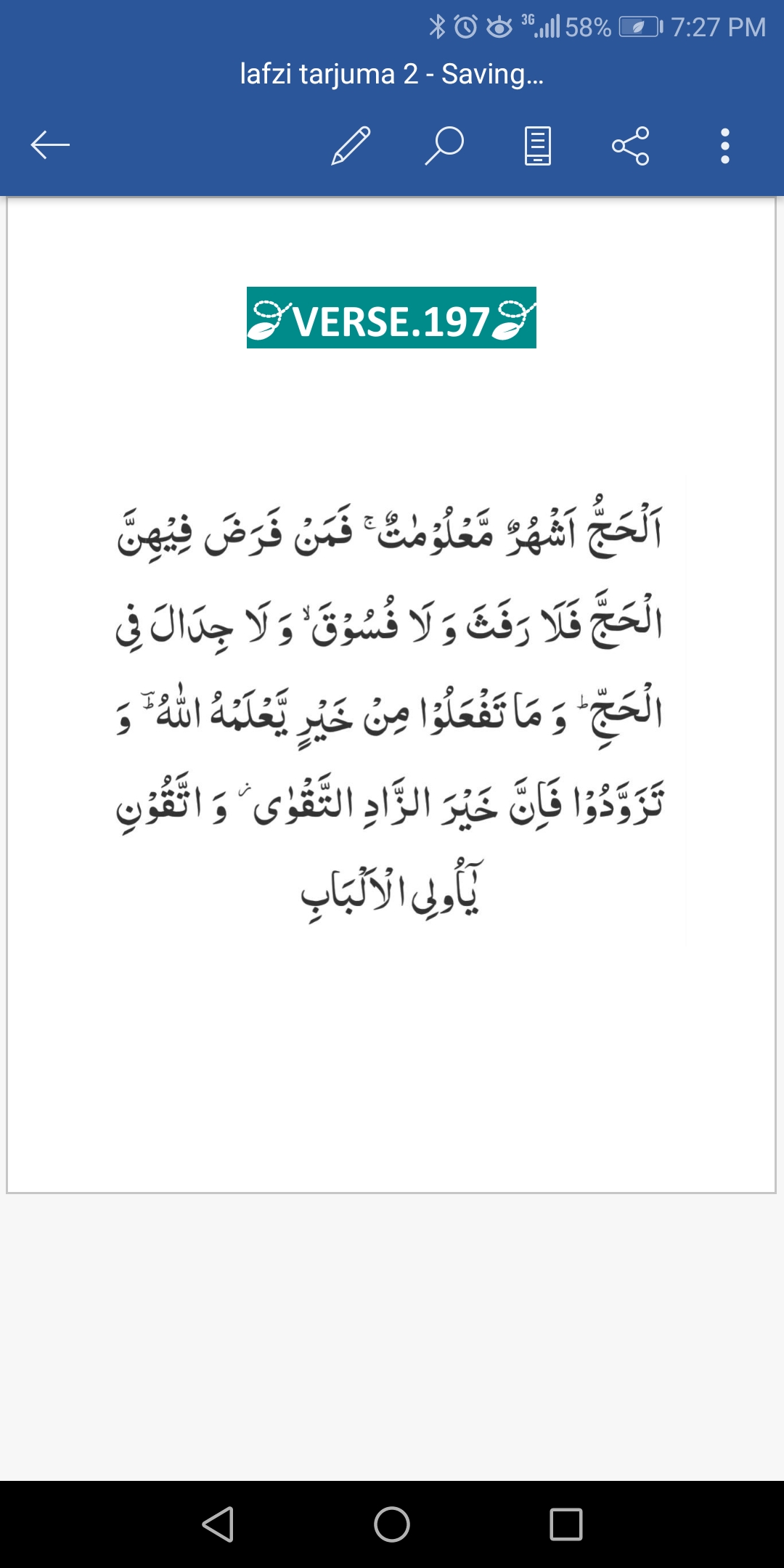Go back using the top-left arrow
784x1568 pixels.
50,145
